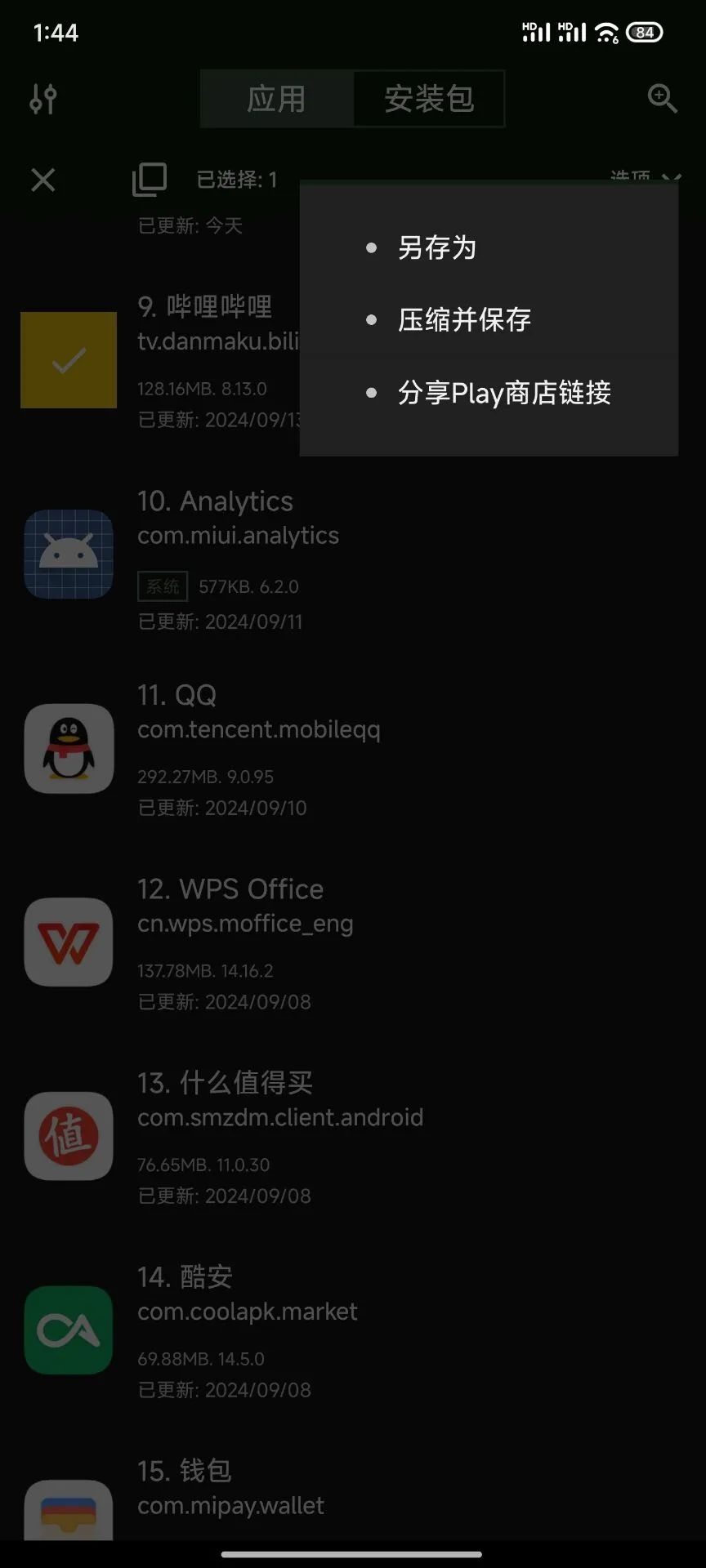This screenshot has width=706, height=1568.
Task: Choose 另存为 from the popup menu
Action: coord(437,247)
